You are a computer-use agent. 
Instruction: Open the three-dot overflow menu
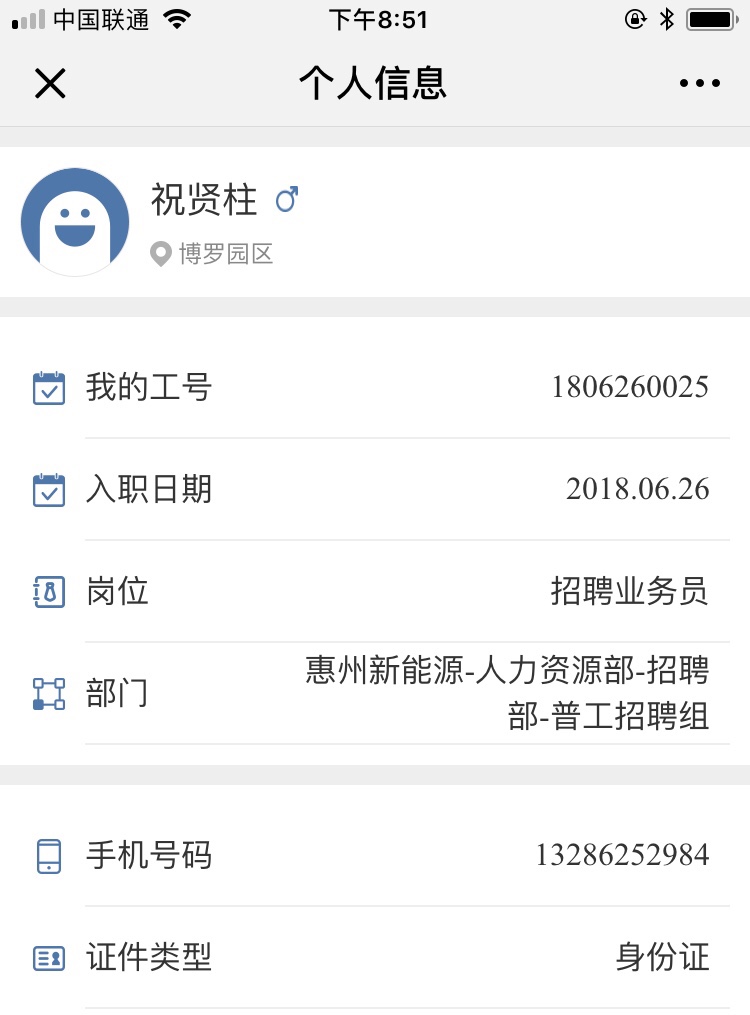click(x=699, y=84)
